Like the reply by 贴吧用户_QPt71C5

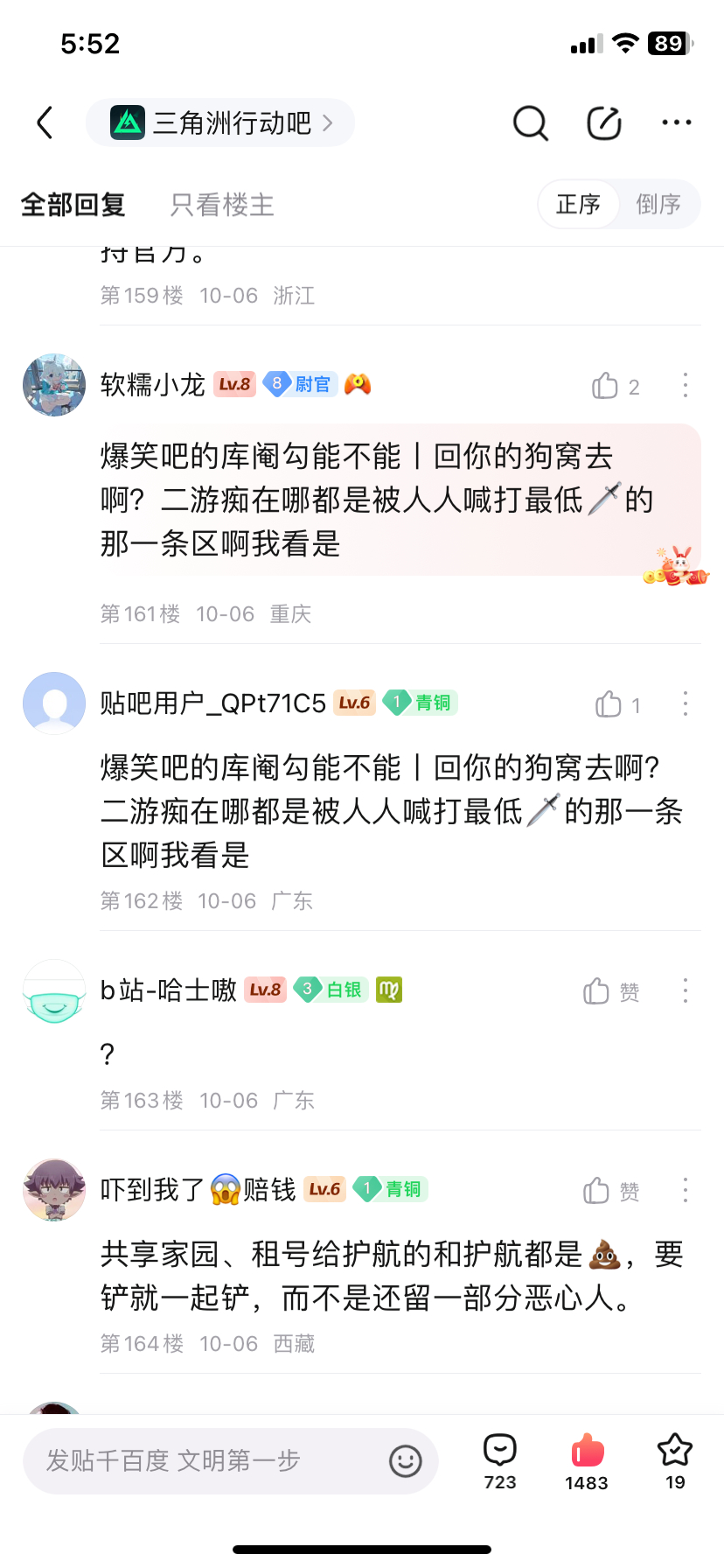[x=609, y=704]
